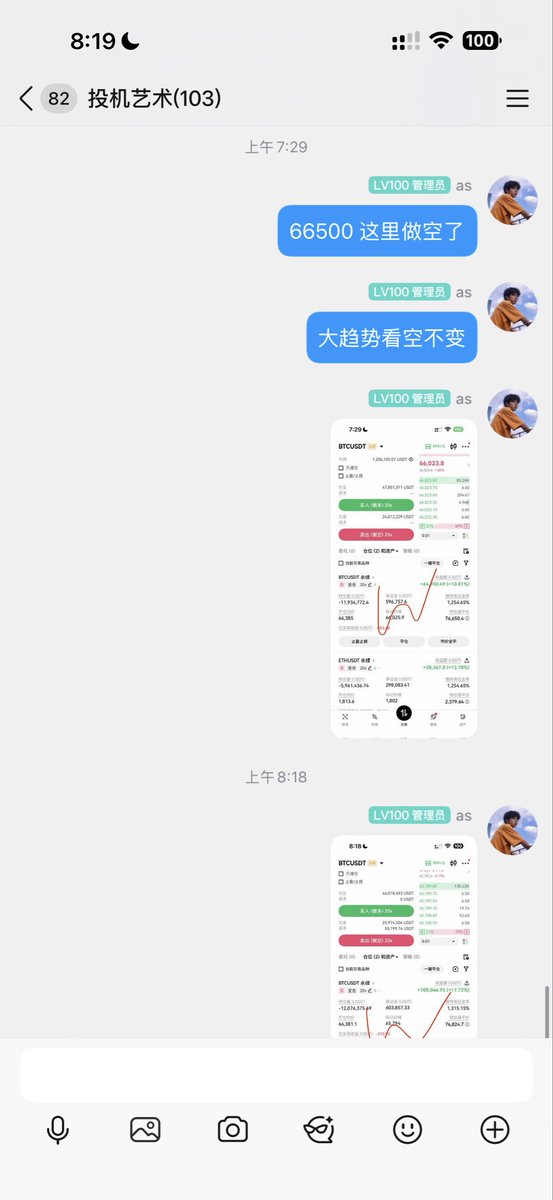Start a voice message with the microphone

coord(58,1130)
